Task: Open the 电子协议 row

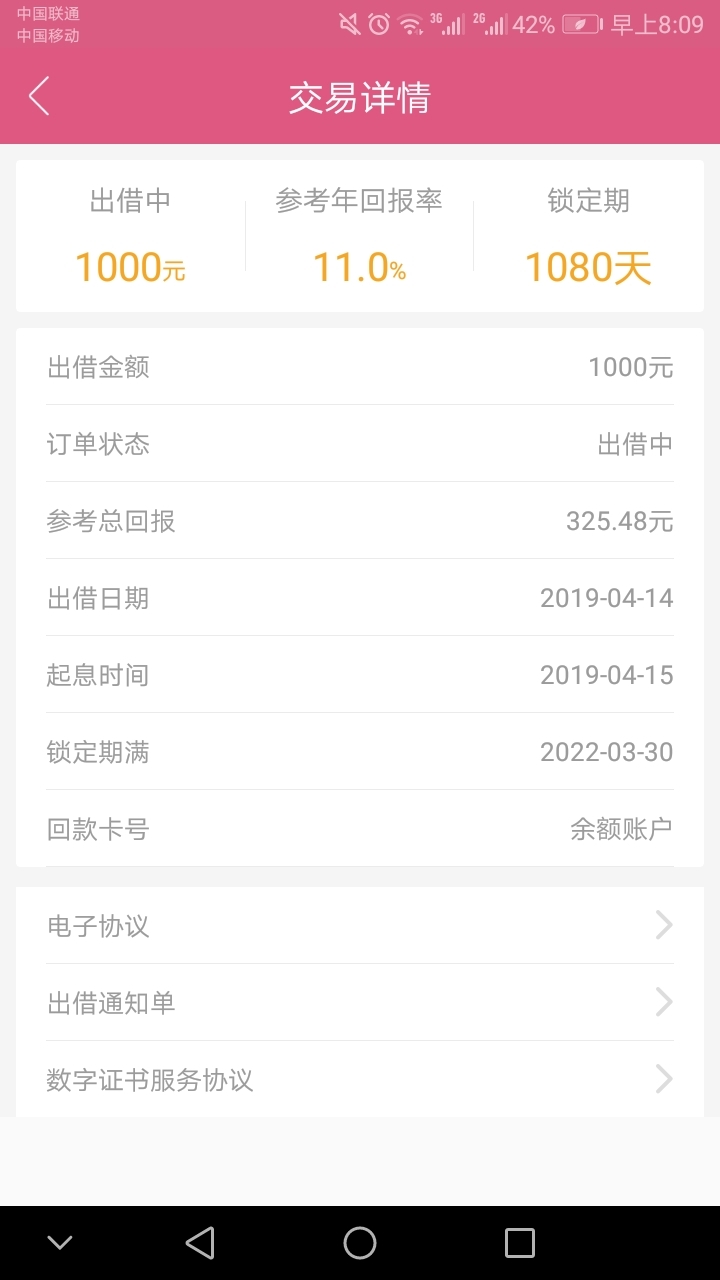Action: coord(360,925)
